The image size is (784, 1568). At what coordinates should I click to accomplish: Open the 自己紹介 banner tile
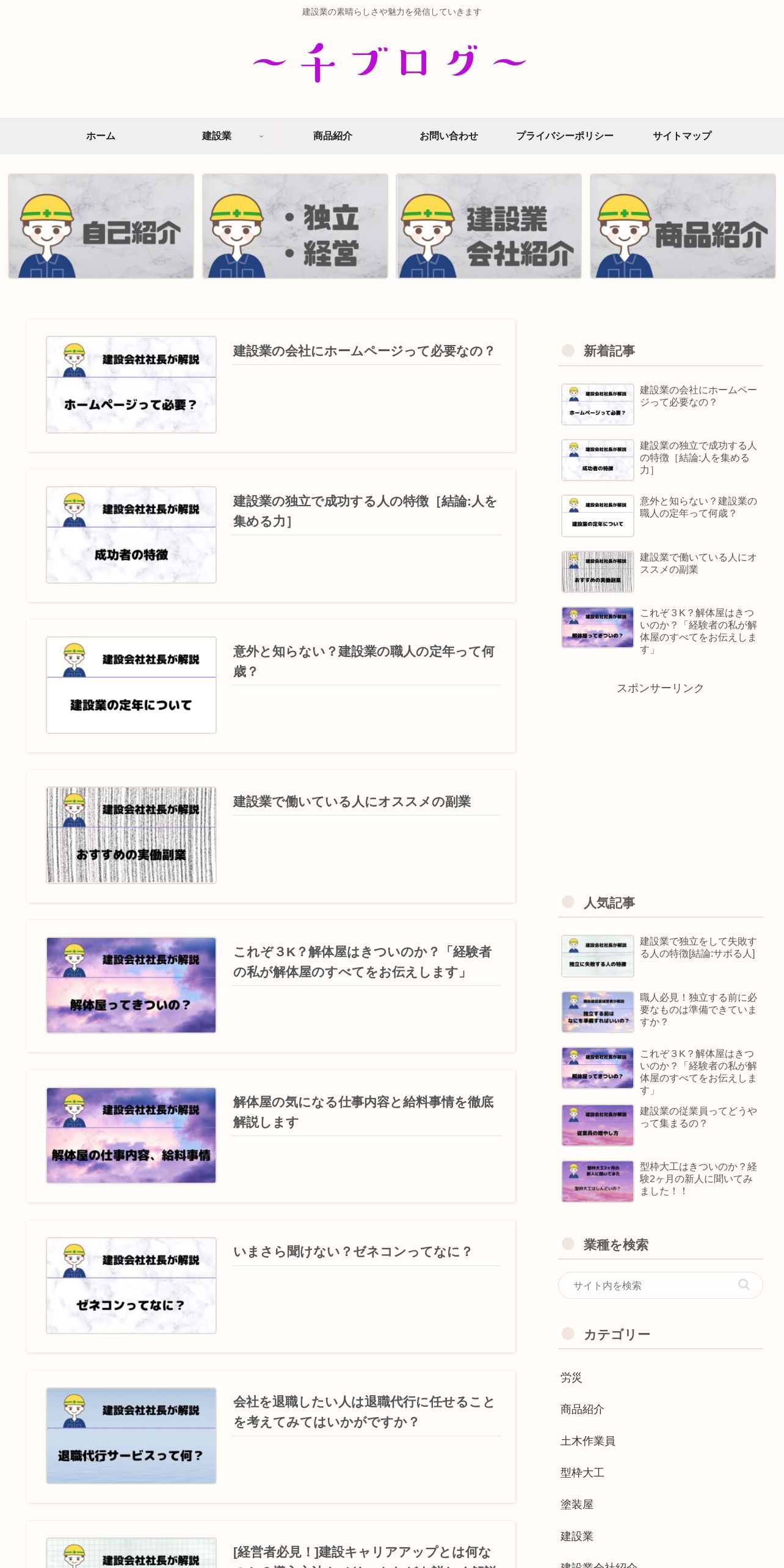coord(101,226)
